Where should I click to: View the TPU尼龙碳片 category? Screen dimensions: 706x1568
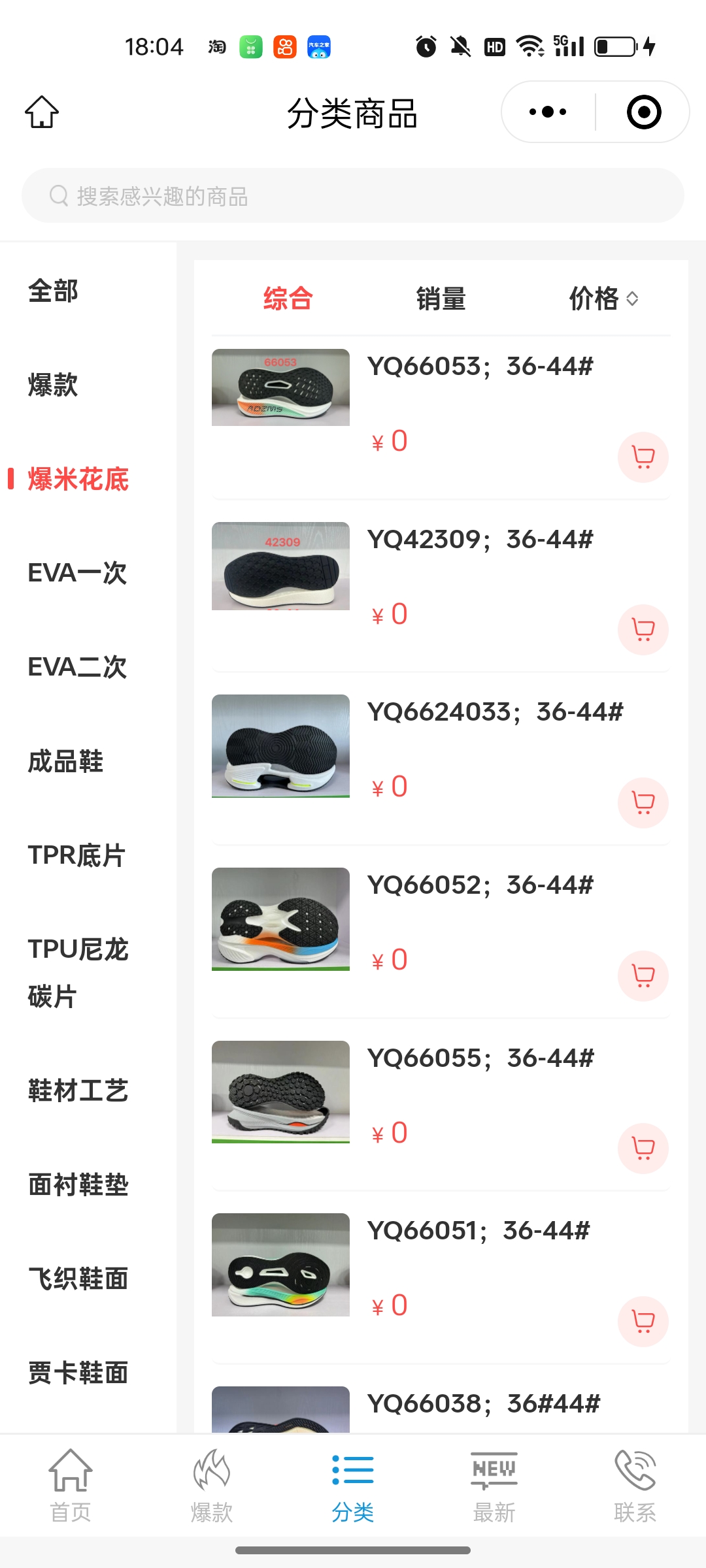[x=78, y=973]
